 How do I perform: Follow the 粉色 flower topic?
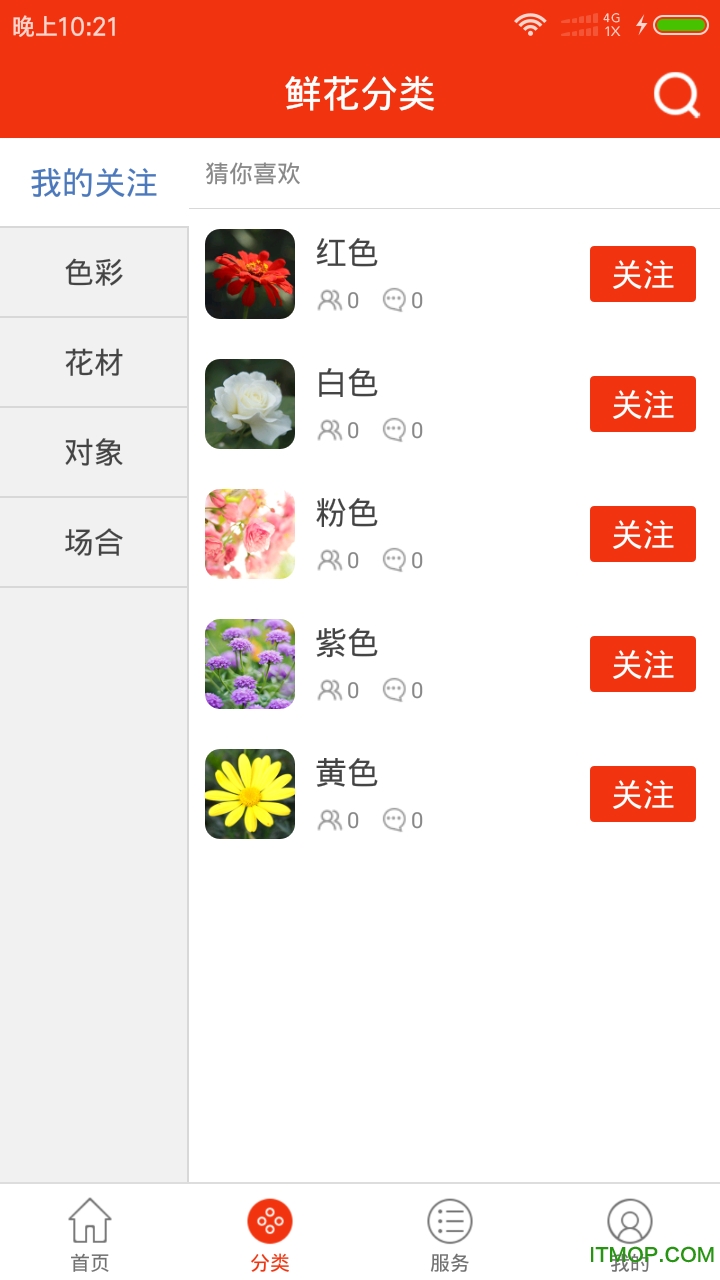[x=642, y=534]
